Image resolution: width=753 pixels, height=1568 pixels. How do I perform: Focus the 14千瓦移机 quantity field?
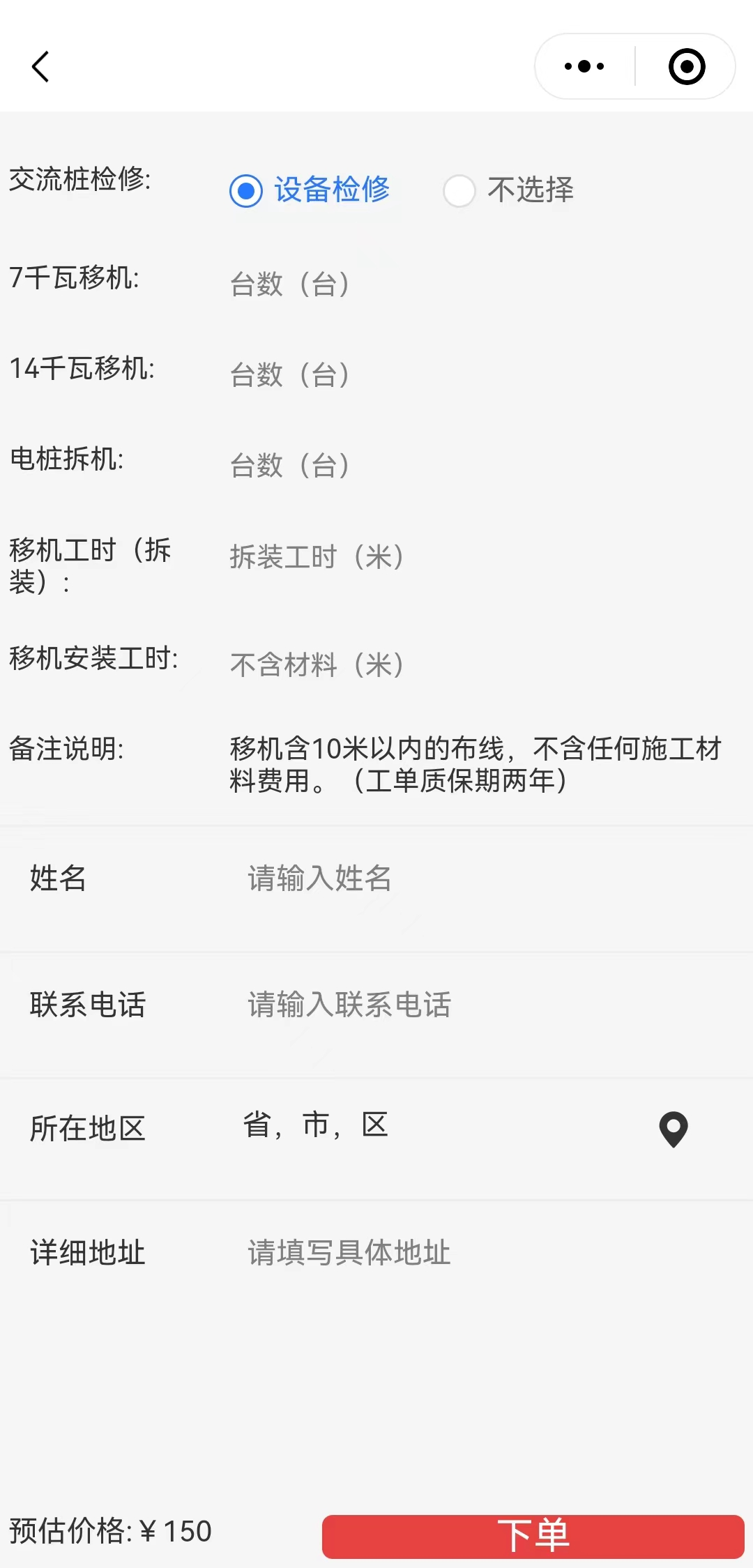pyautogui.click(x=481, y=374)
